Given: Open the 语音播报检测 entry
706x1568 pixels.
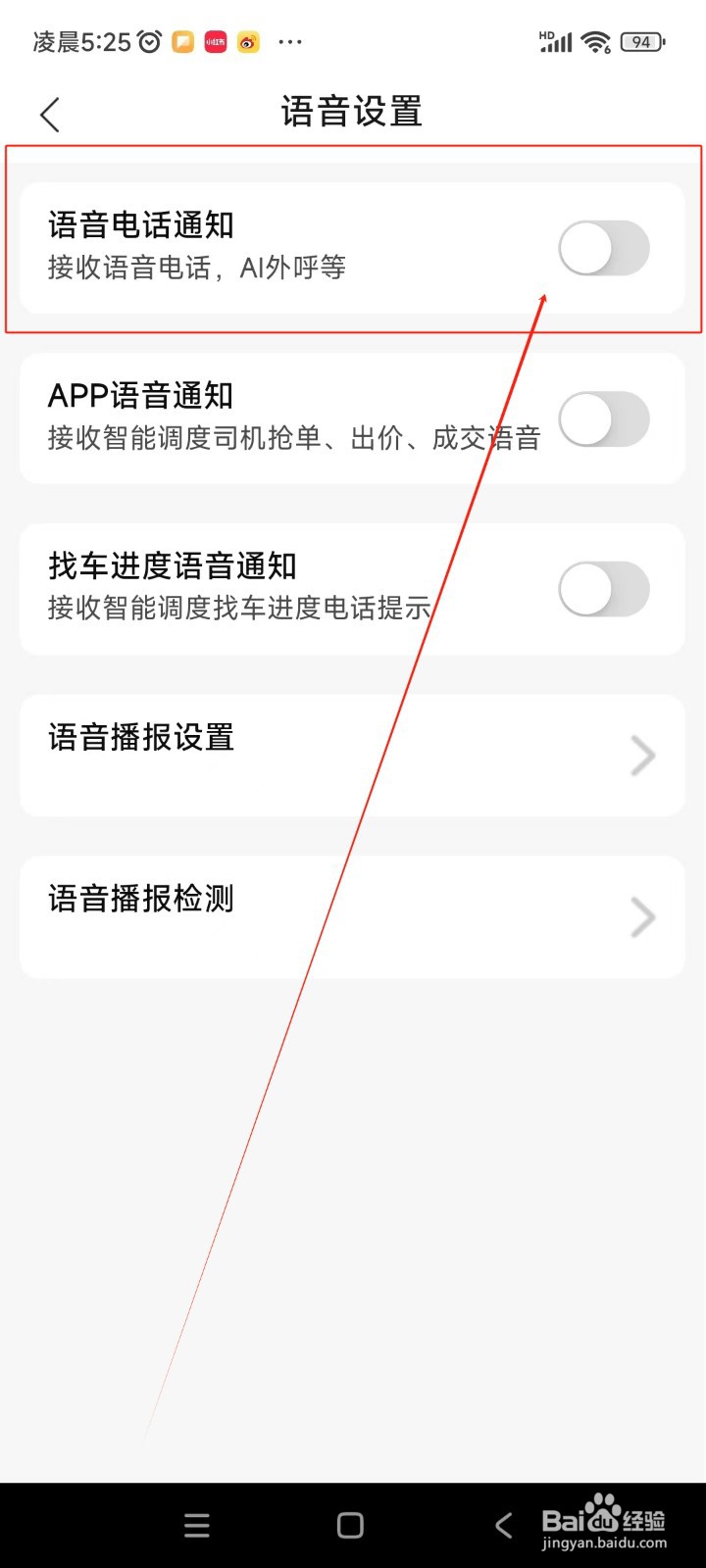Looking at the screenshot, I should 294,917.
